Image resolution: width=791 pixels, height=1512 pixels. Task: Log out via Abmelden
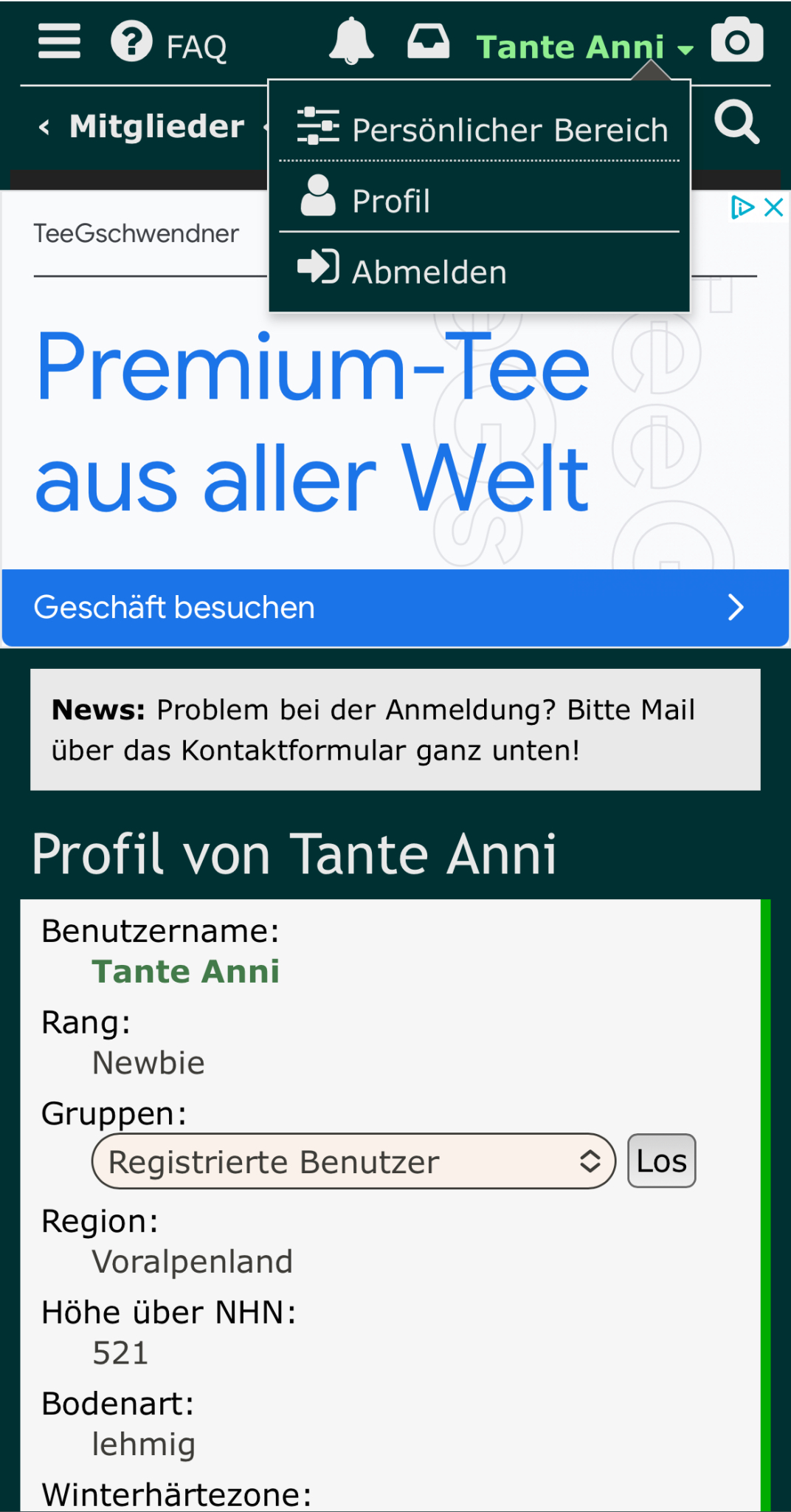coord(428,272)
